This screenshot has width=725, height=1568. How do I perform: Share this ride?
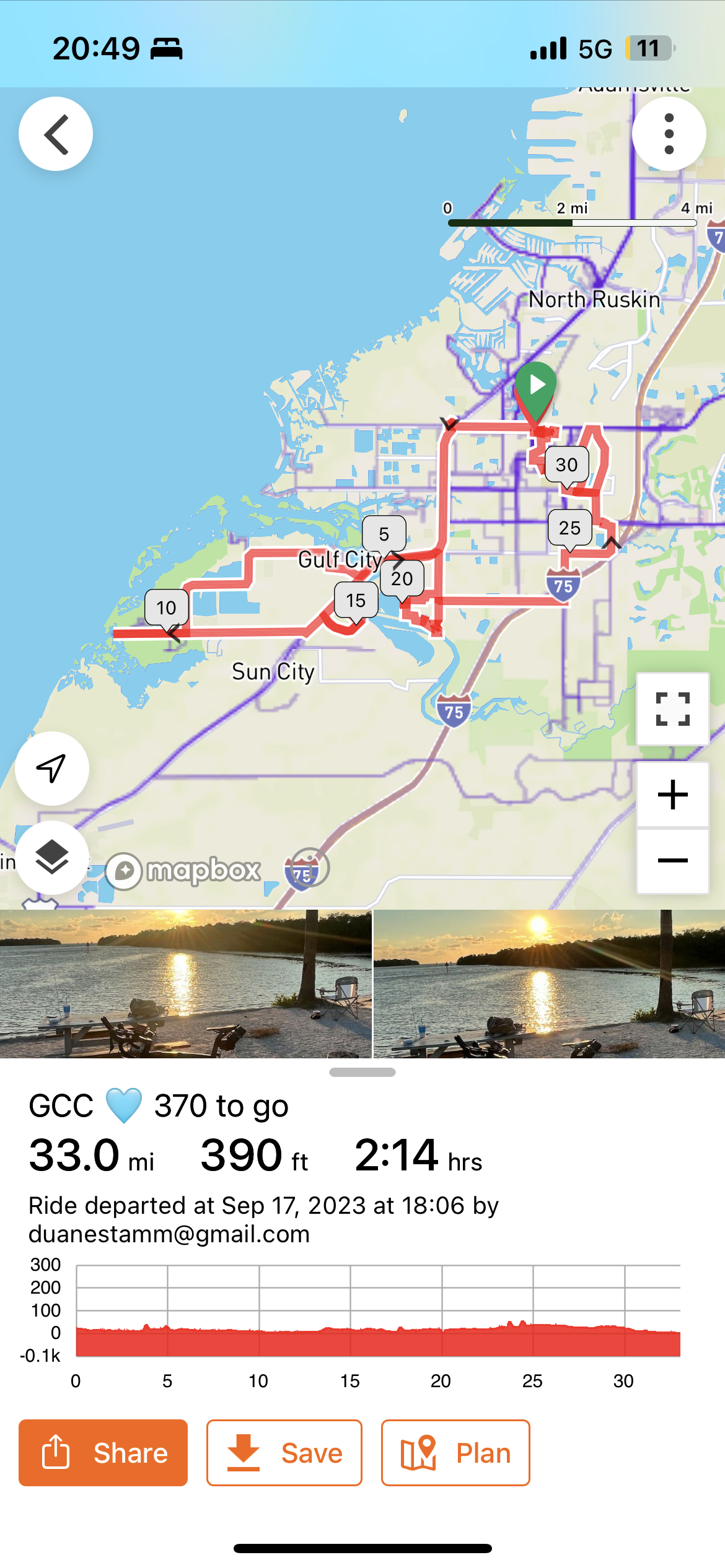point(103,1453)
